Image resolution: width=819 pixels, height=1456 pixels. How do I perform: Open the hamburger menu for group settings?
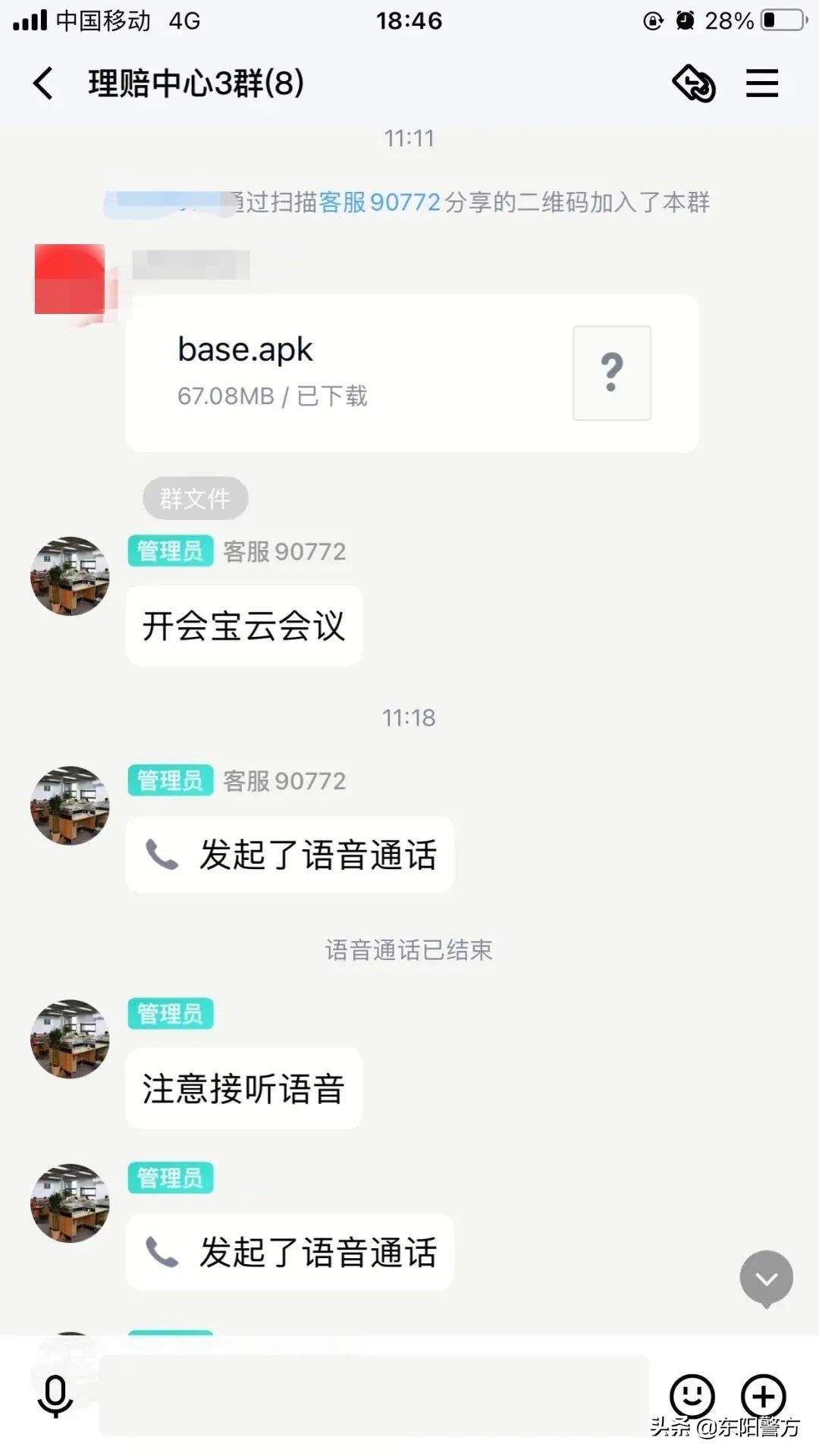pyautogui.click(x=761, y=83)
